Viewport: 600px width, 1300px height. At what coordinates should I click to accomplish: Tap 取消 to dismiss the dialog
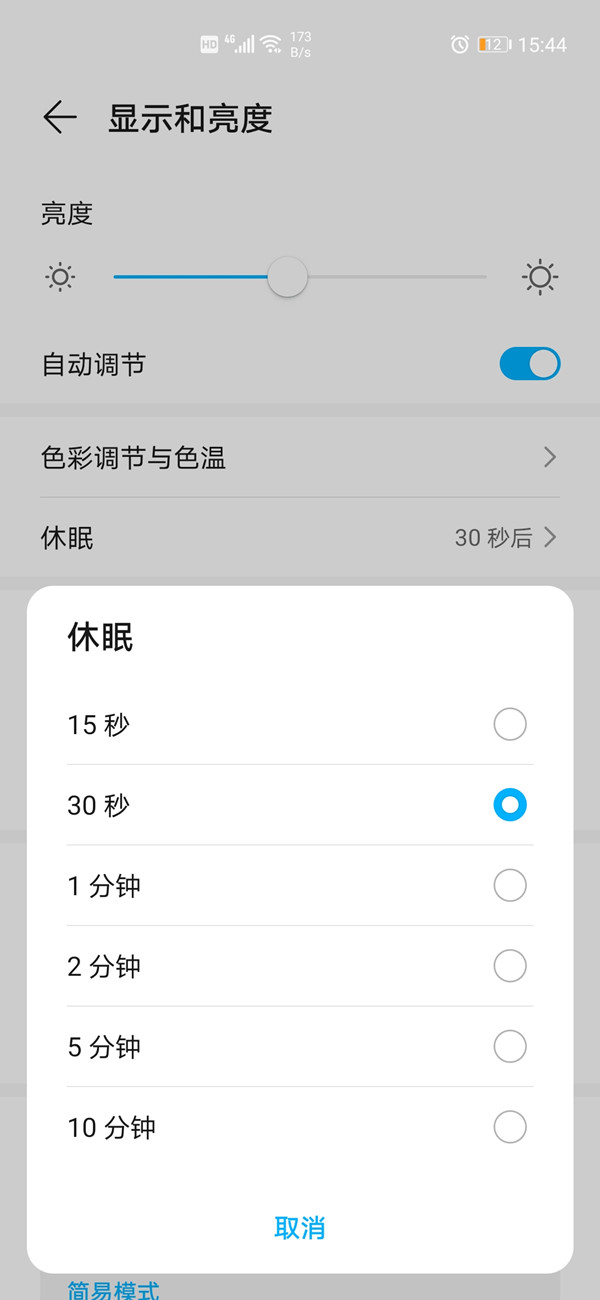coord(300,1228)
